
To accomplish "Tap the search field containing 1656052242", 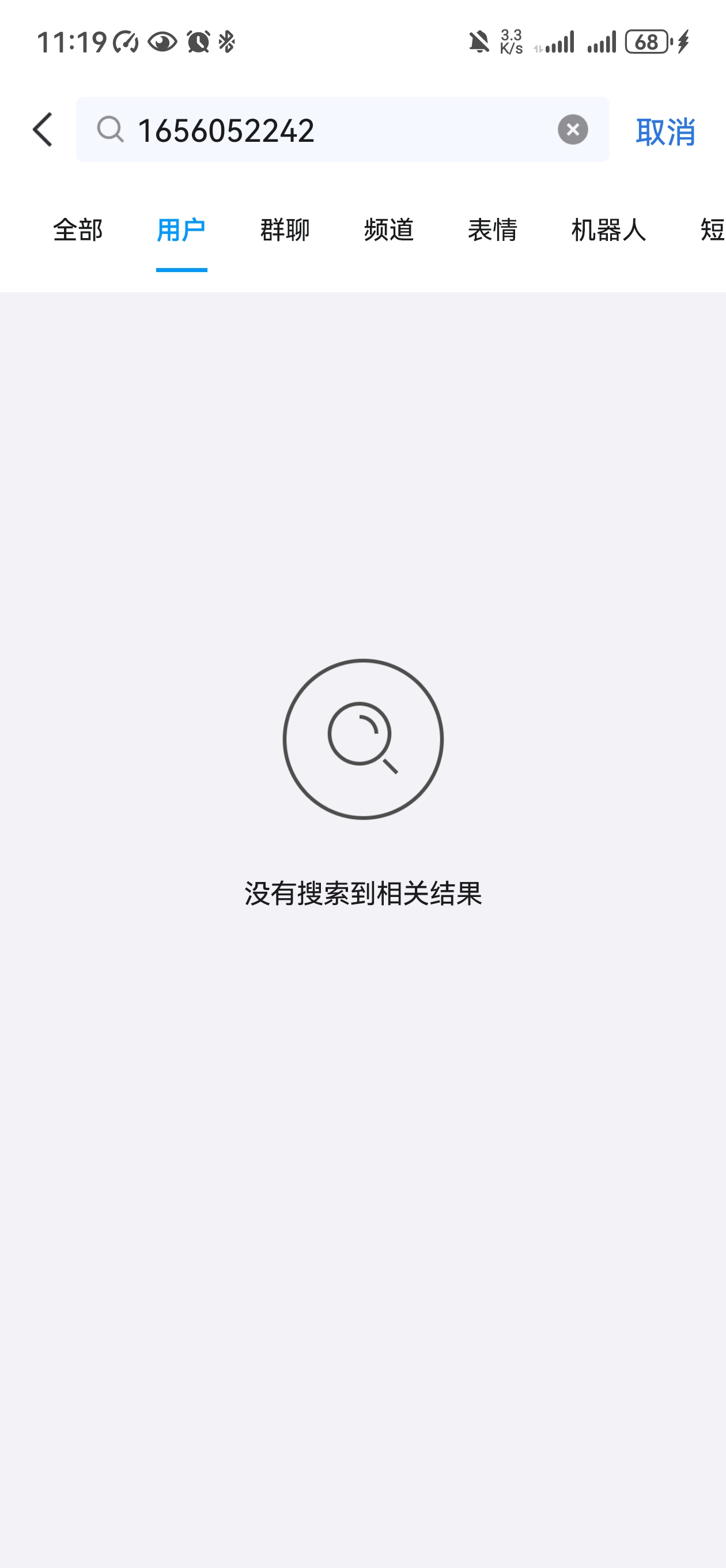I will [328, 130].
